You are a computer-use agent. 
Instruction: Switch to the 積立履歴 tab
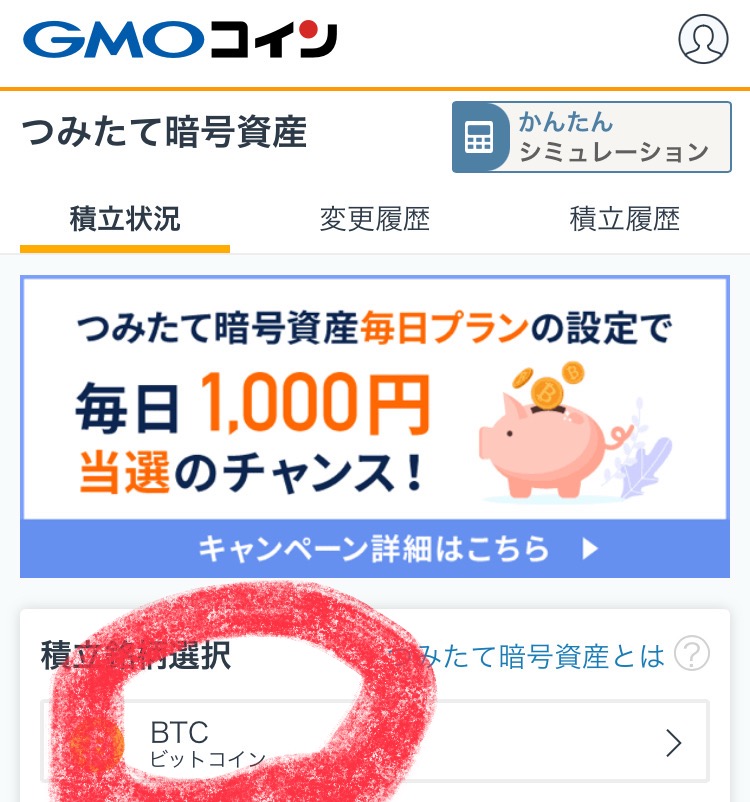click(x=624, y=219)
